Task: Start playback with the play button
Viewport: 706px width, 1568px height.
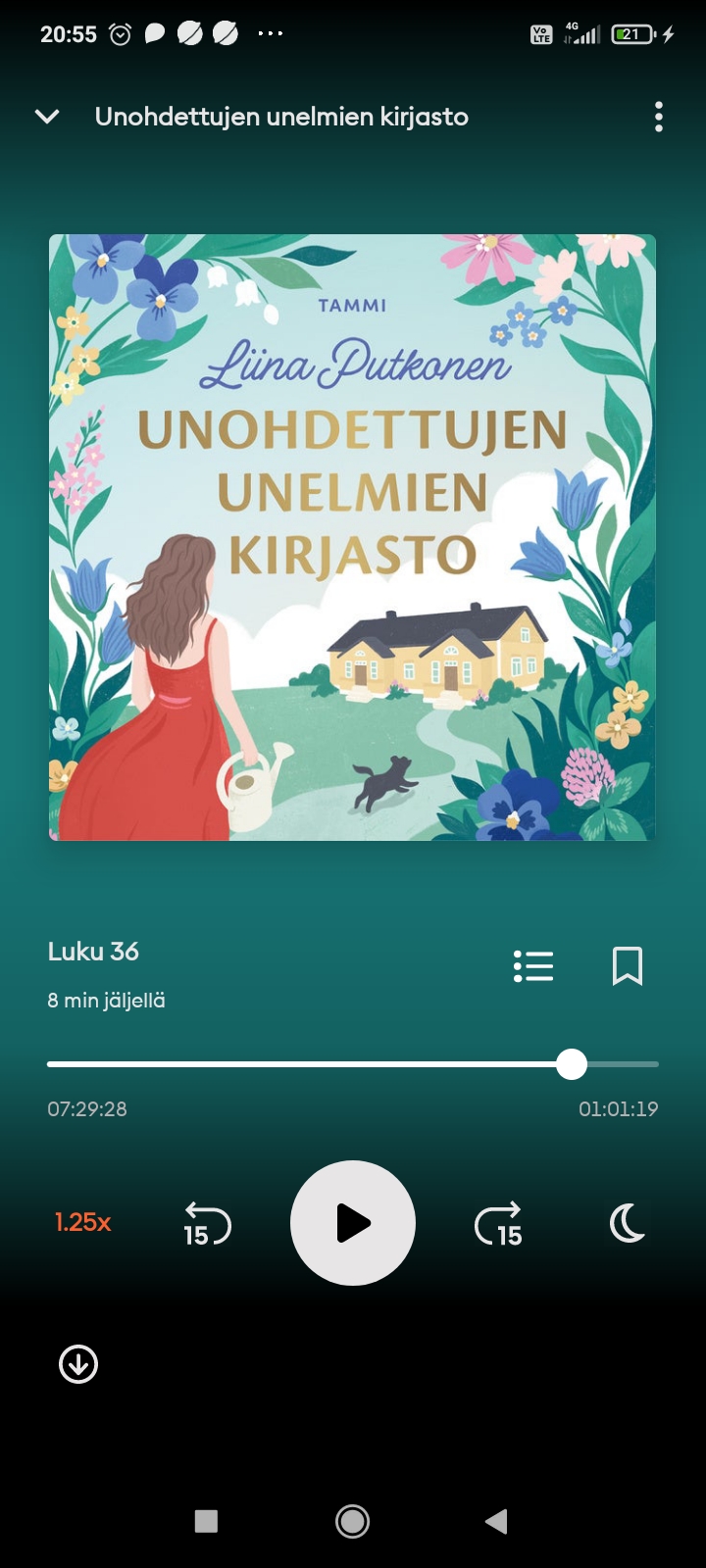Action: click(x=353, y=1223)
